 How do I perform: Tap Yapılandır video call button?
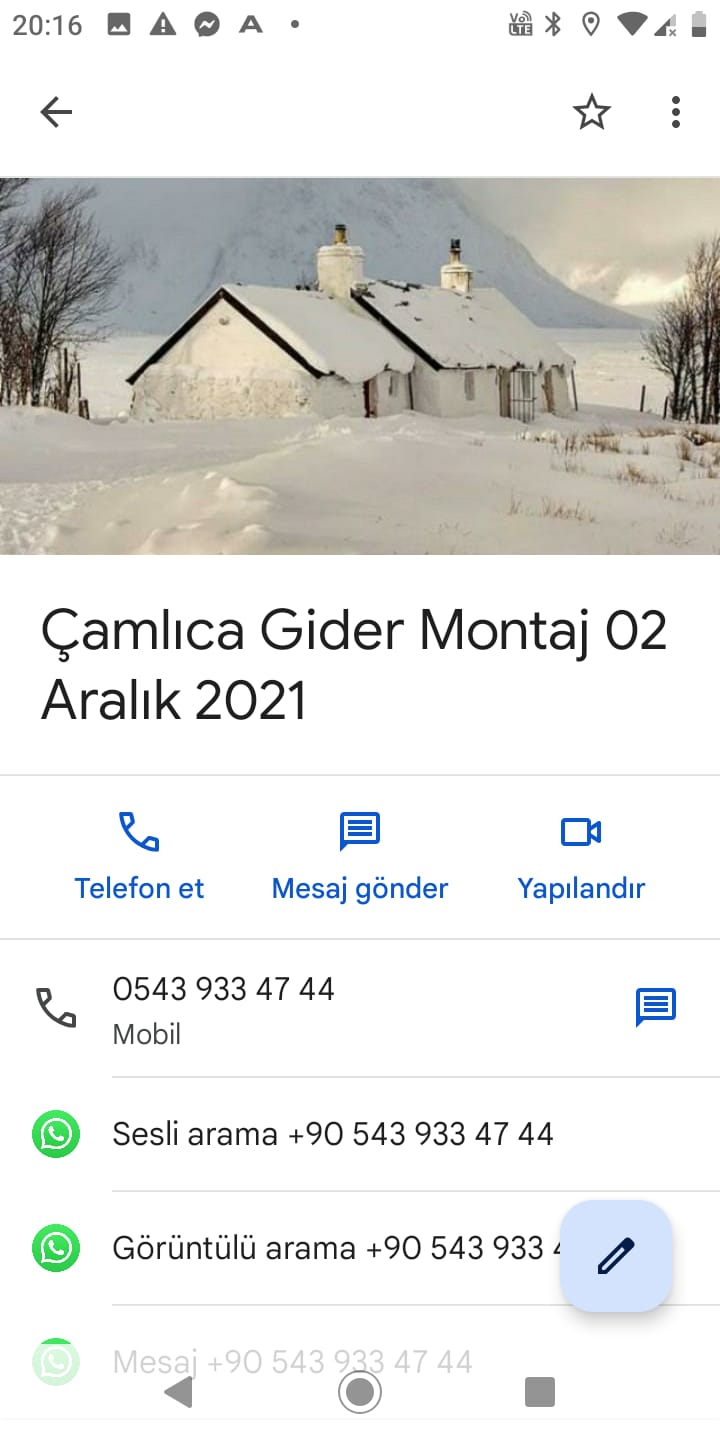coord(581,857)
